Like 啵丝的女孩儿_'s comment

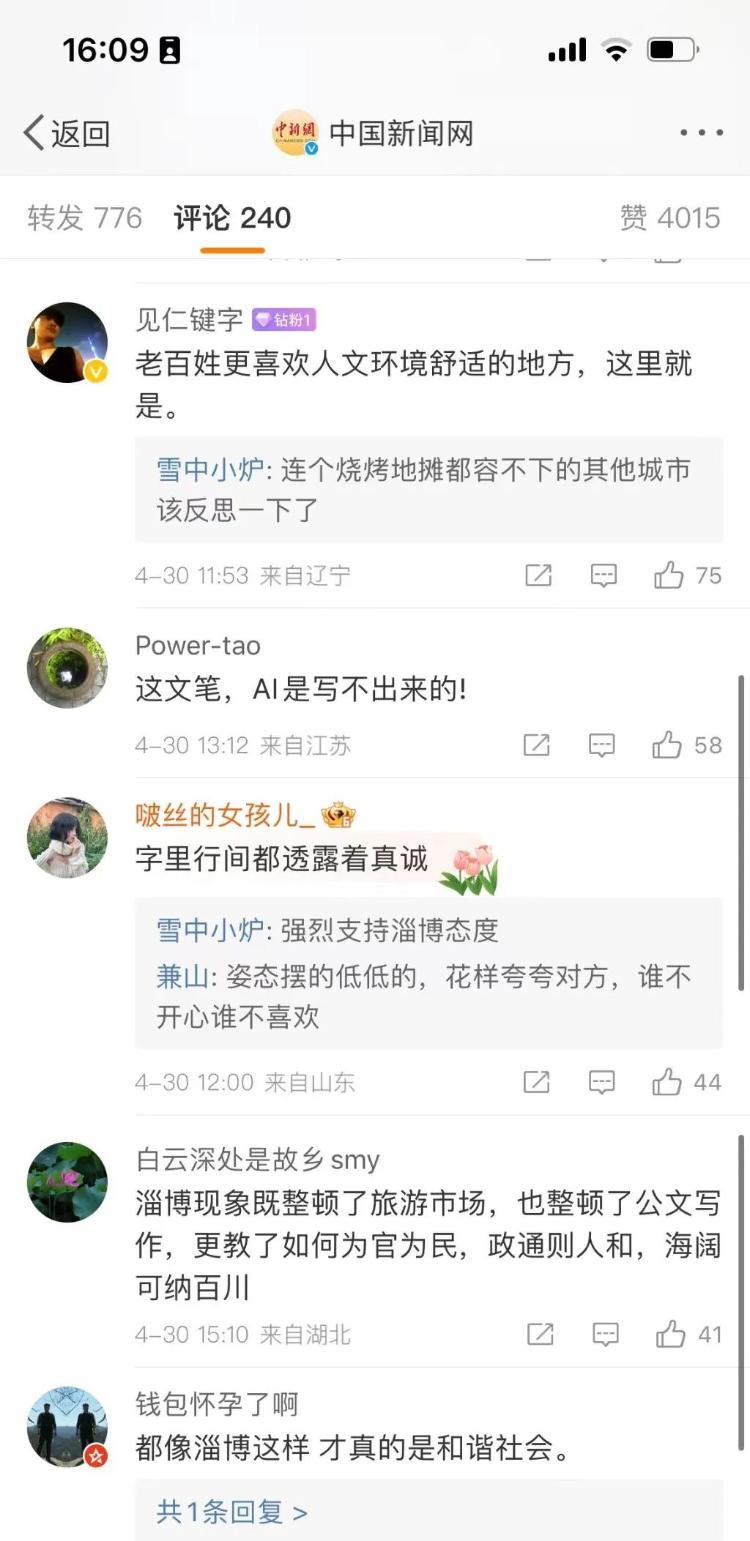coord(669,1082)
